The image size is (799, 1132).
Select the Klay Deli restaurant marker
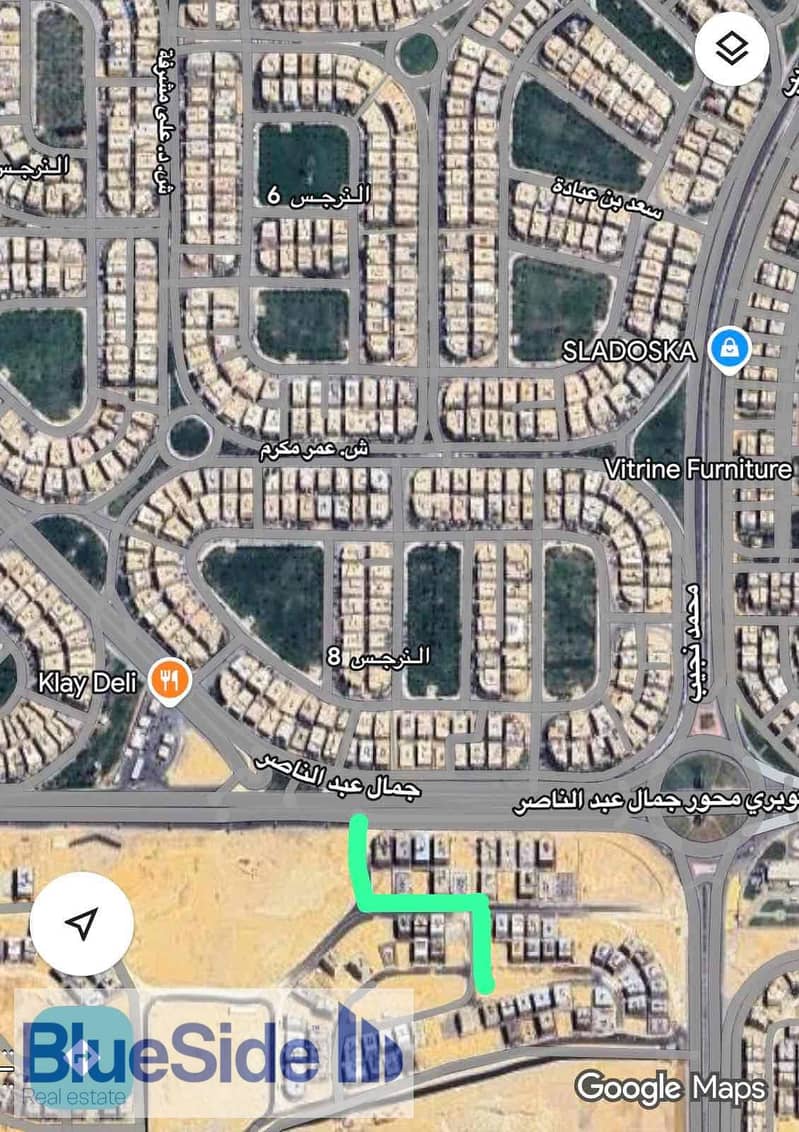[170, 682]
